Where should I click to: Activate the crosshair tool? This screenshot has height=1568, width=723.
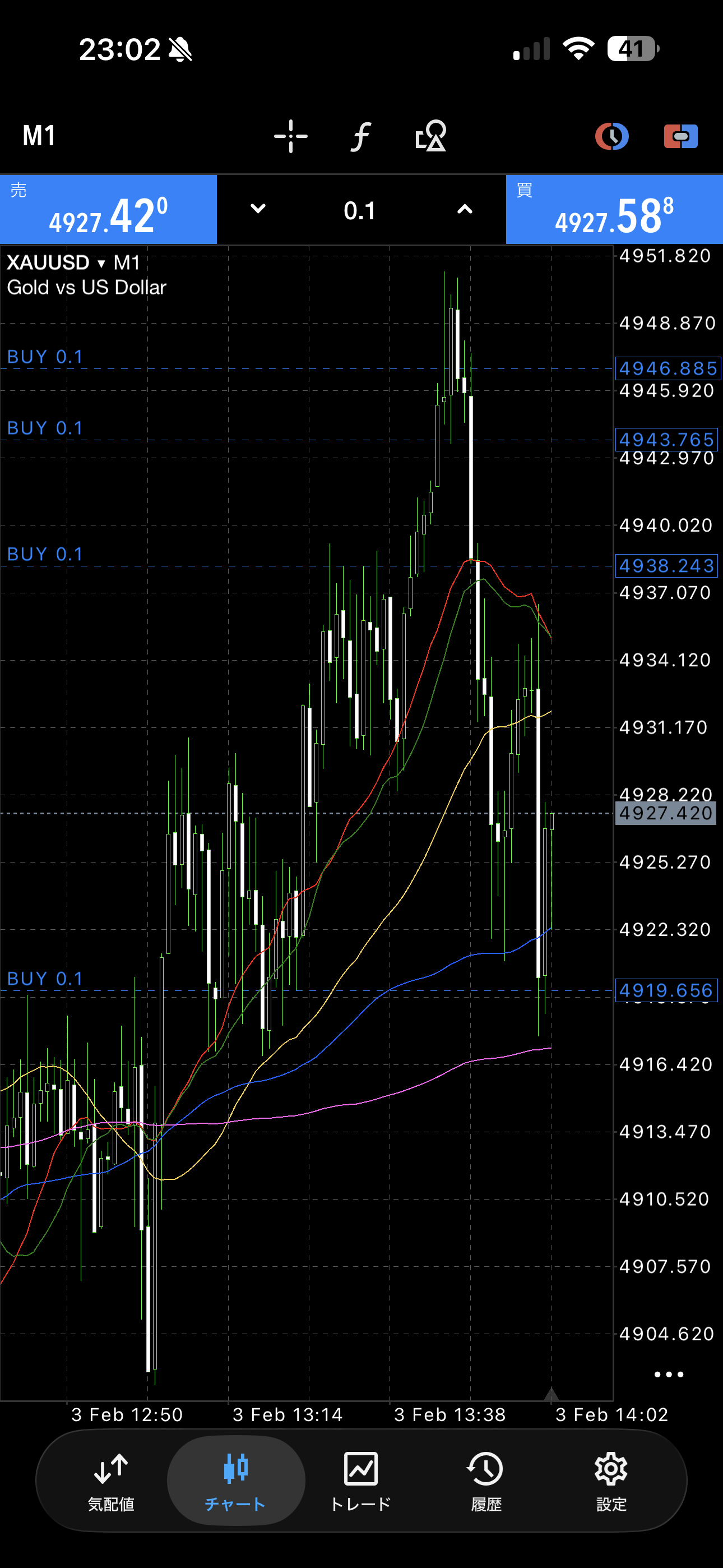click(290, 136)
